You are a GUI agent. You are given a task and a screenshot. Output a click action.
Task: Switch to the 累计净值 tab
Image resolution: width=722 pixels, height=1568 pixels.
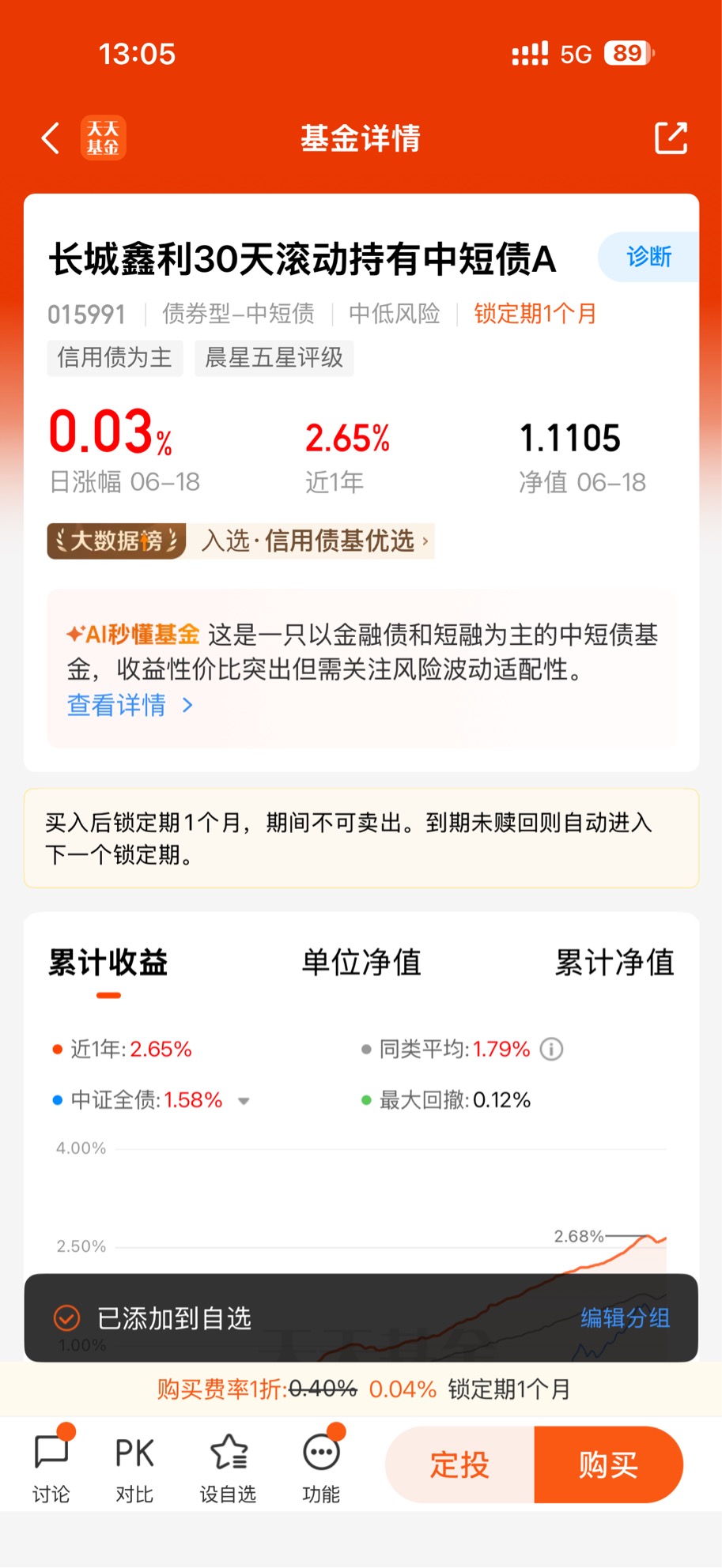tap(614, 963)
